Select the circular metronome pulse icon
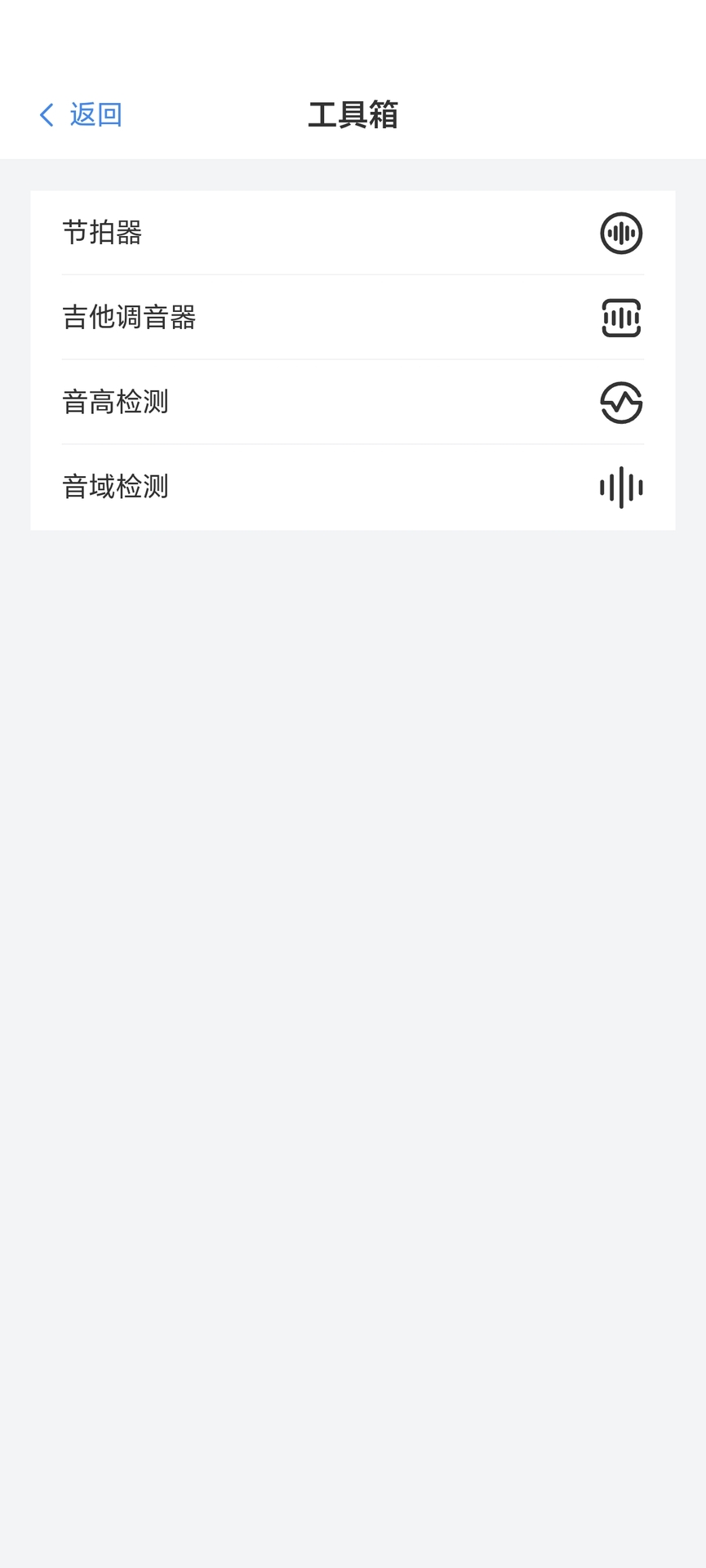Viewport: 706px width, 1568px height. (x=621, y=234)
